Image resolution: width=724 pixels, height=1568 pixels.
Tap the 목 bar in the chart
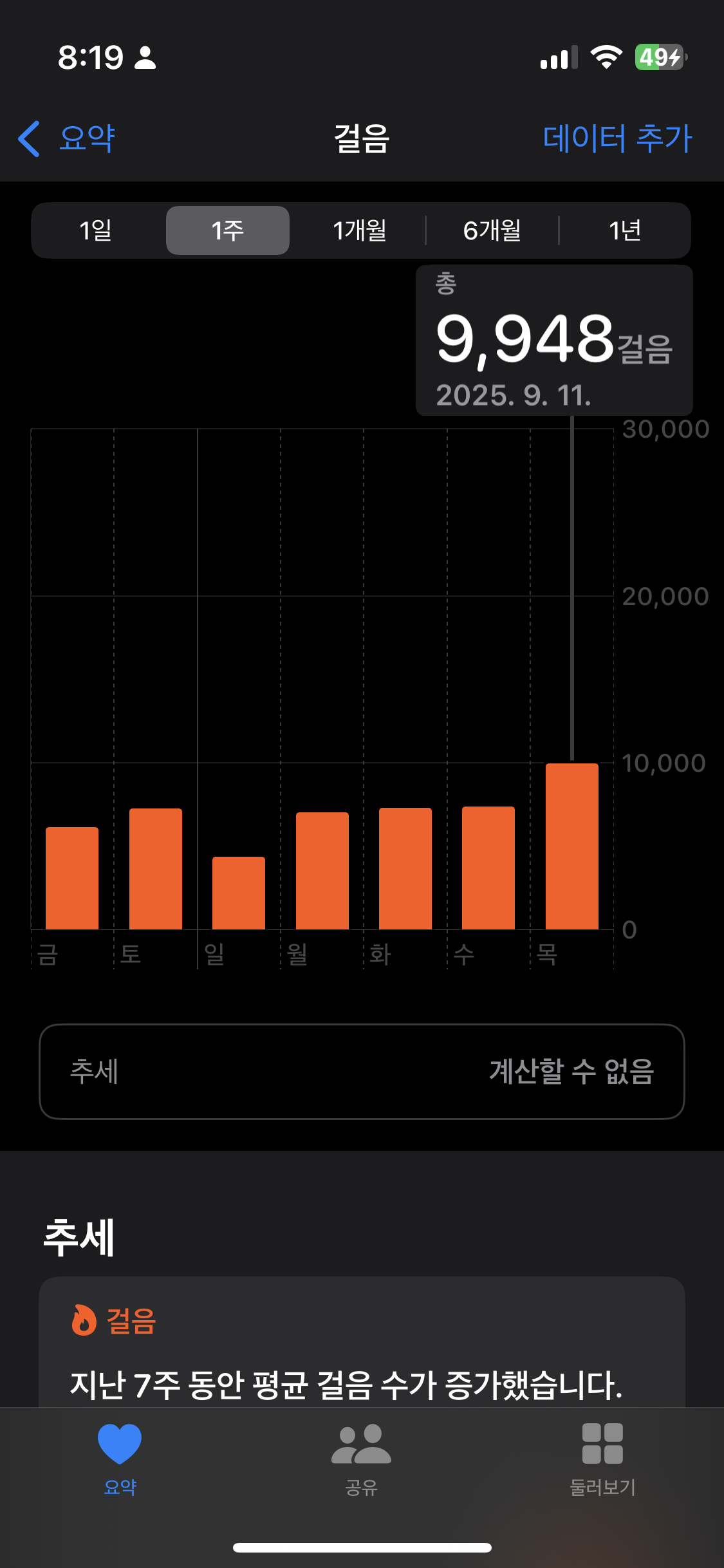click(572, 846)
